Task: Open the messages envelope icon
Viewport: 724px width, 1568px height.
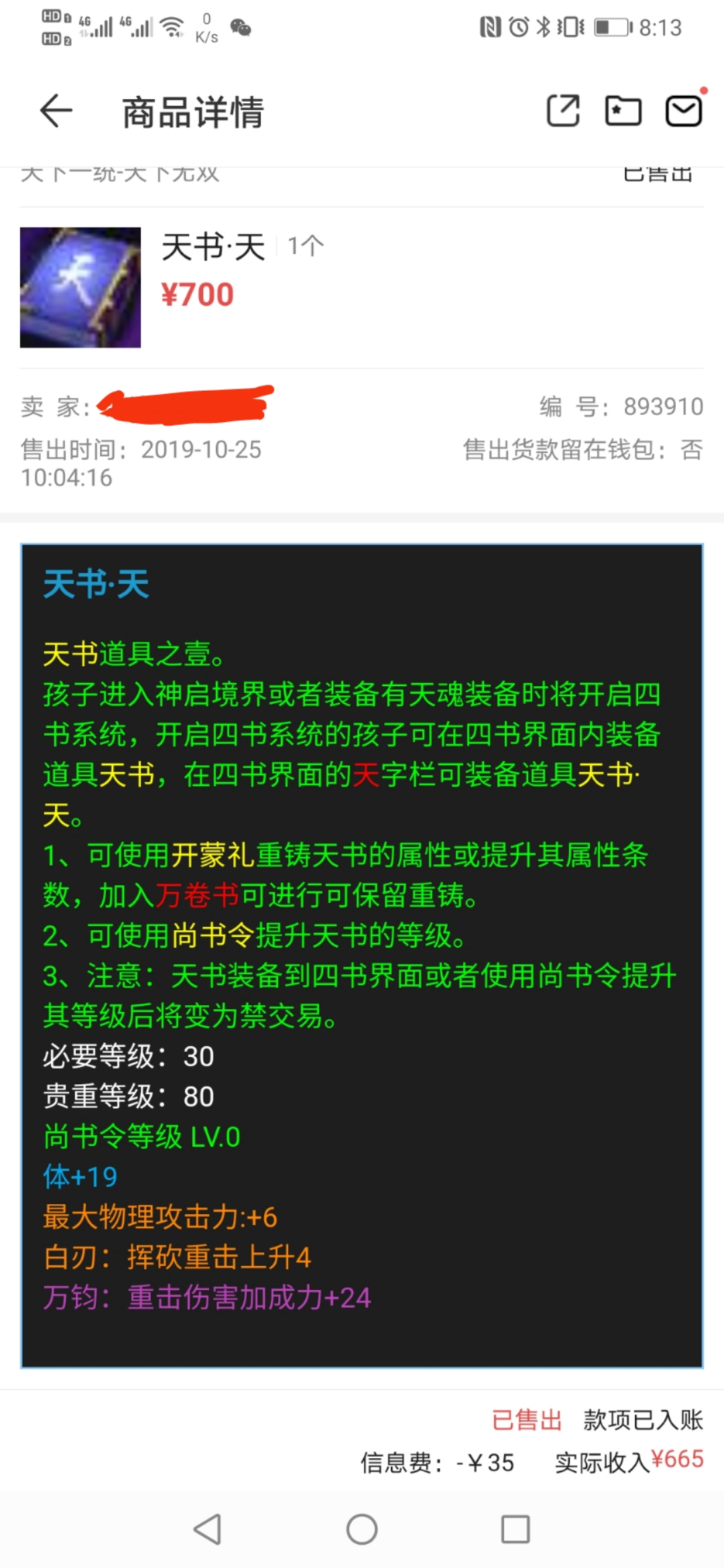Action: [x=683, y=111]
